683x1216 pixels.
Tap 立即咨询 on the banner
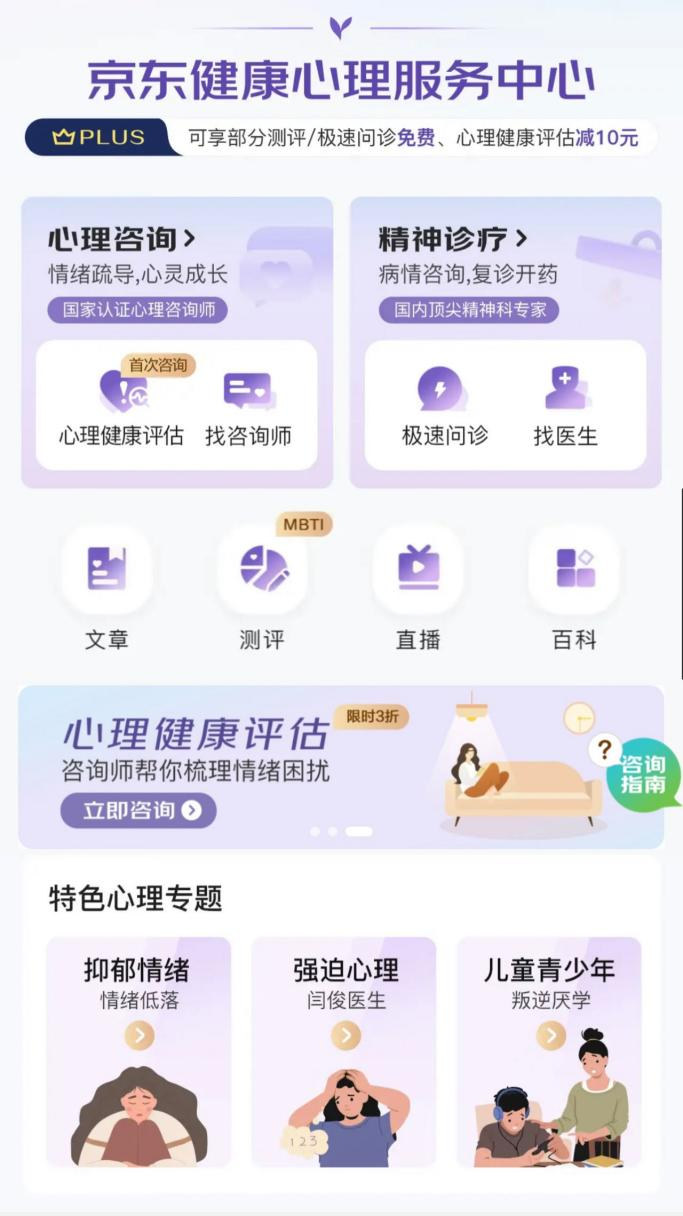[138, 810]
